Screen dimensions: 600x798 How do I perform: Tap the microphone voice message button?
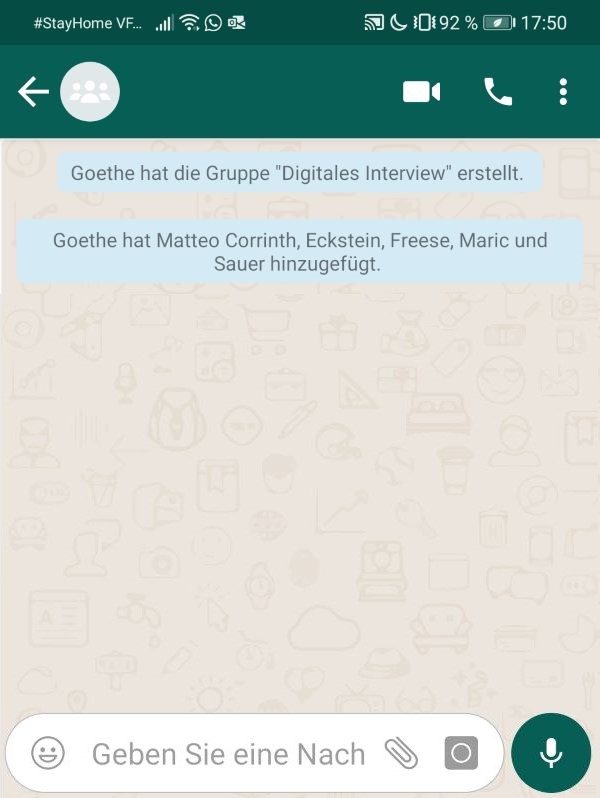551,753
